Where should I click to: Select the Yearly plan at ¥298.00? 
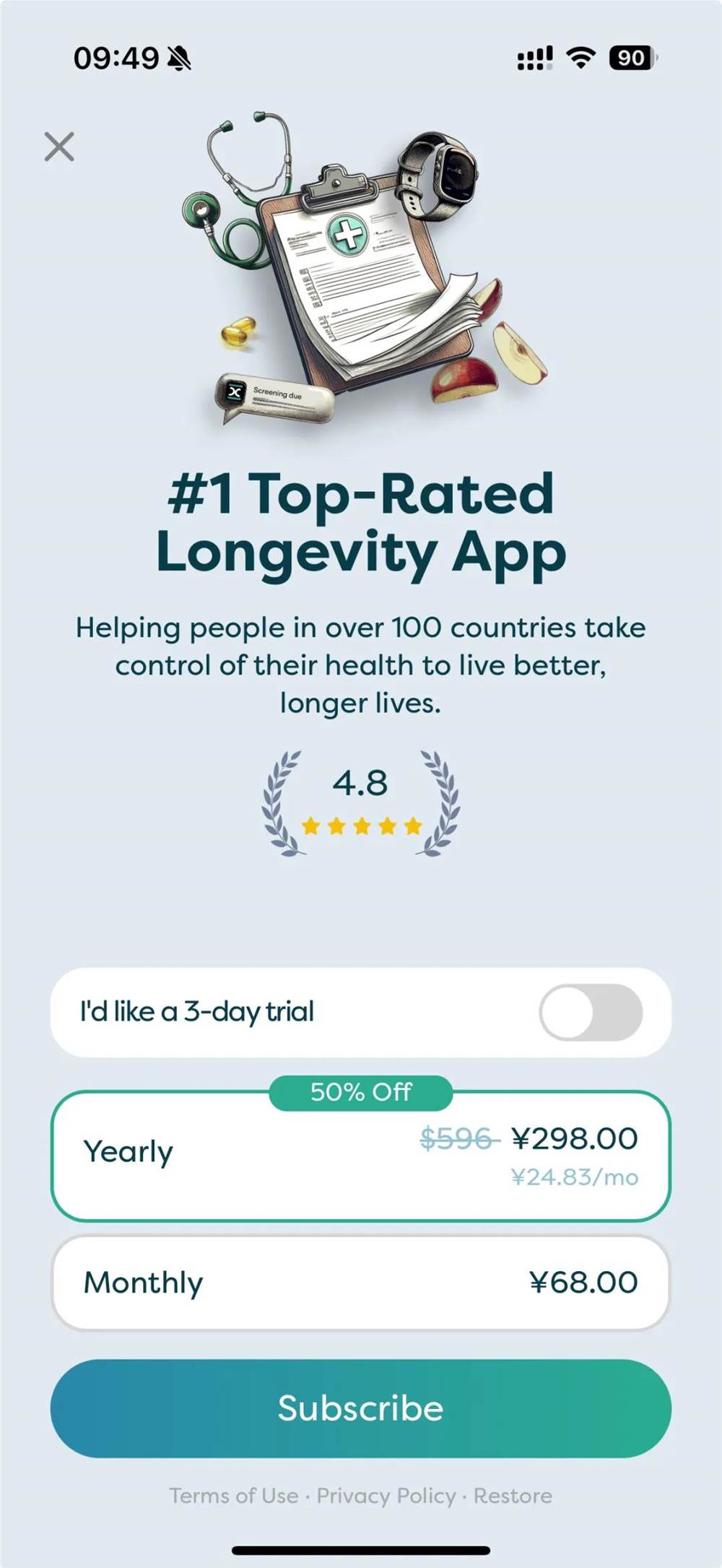point(361,1156)
